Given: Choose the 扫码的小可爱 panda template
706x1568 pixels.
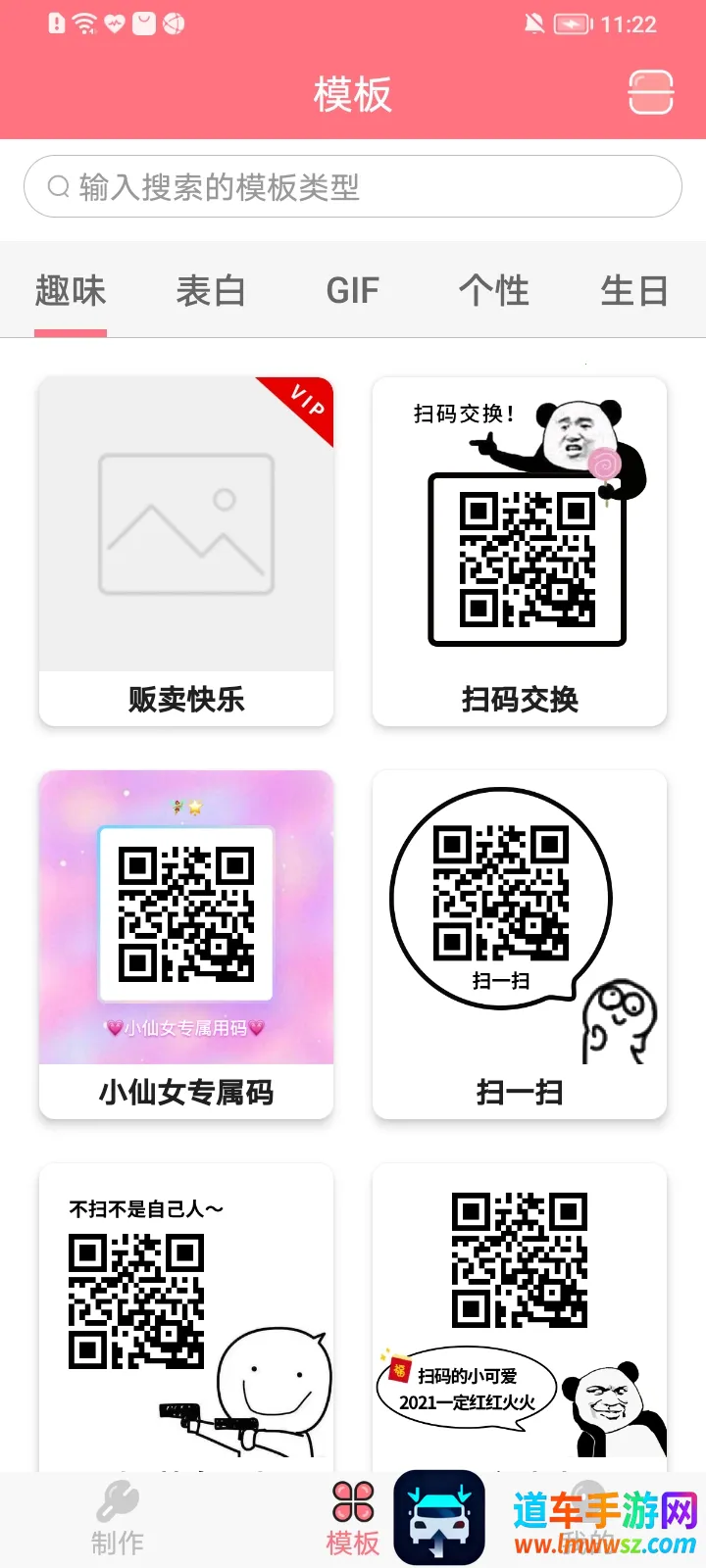Looking at the screenshot, I should point(520,1313).
